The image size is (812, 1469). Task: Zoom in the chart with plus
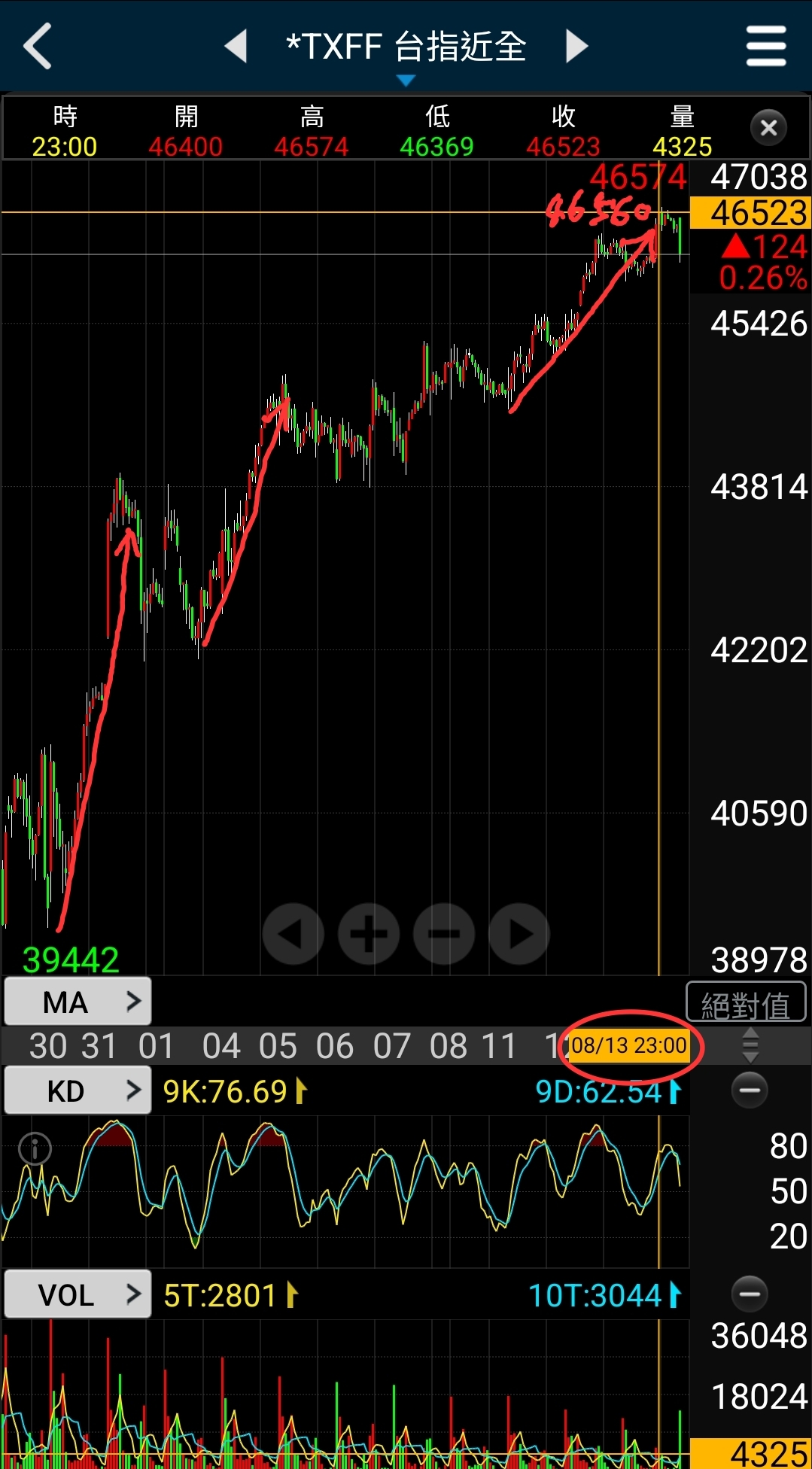tap(368, 934)
